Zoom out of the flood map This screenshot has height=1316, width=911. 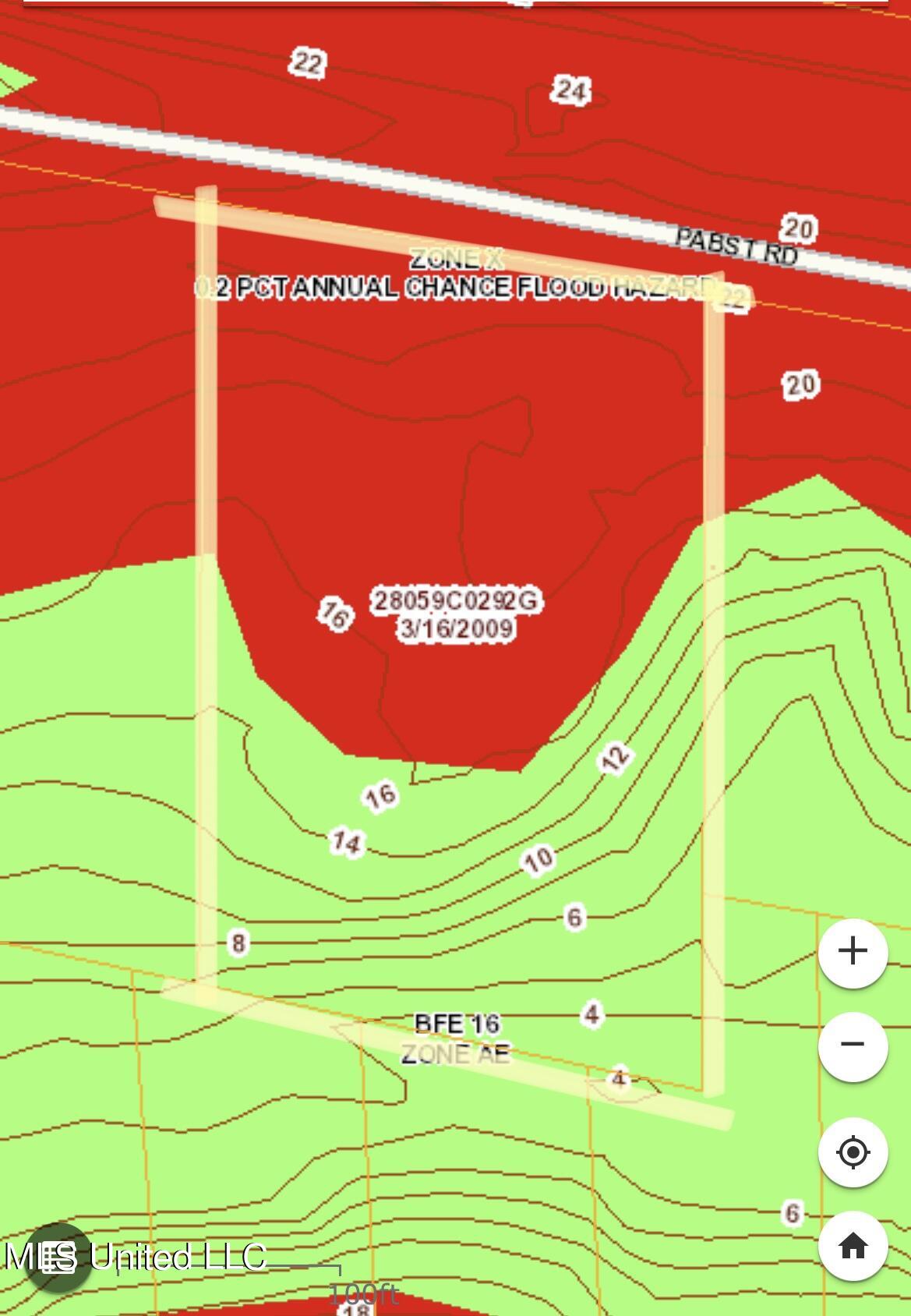853,1045
